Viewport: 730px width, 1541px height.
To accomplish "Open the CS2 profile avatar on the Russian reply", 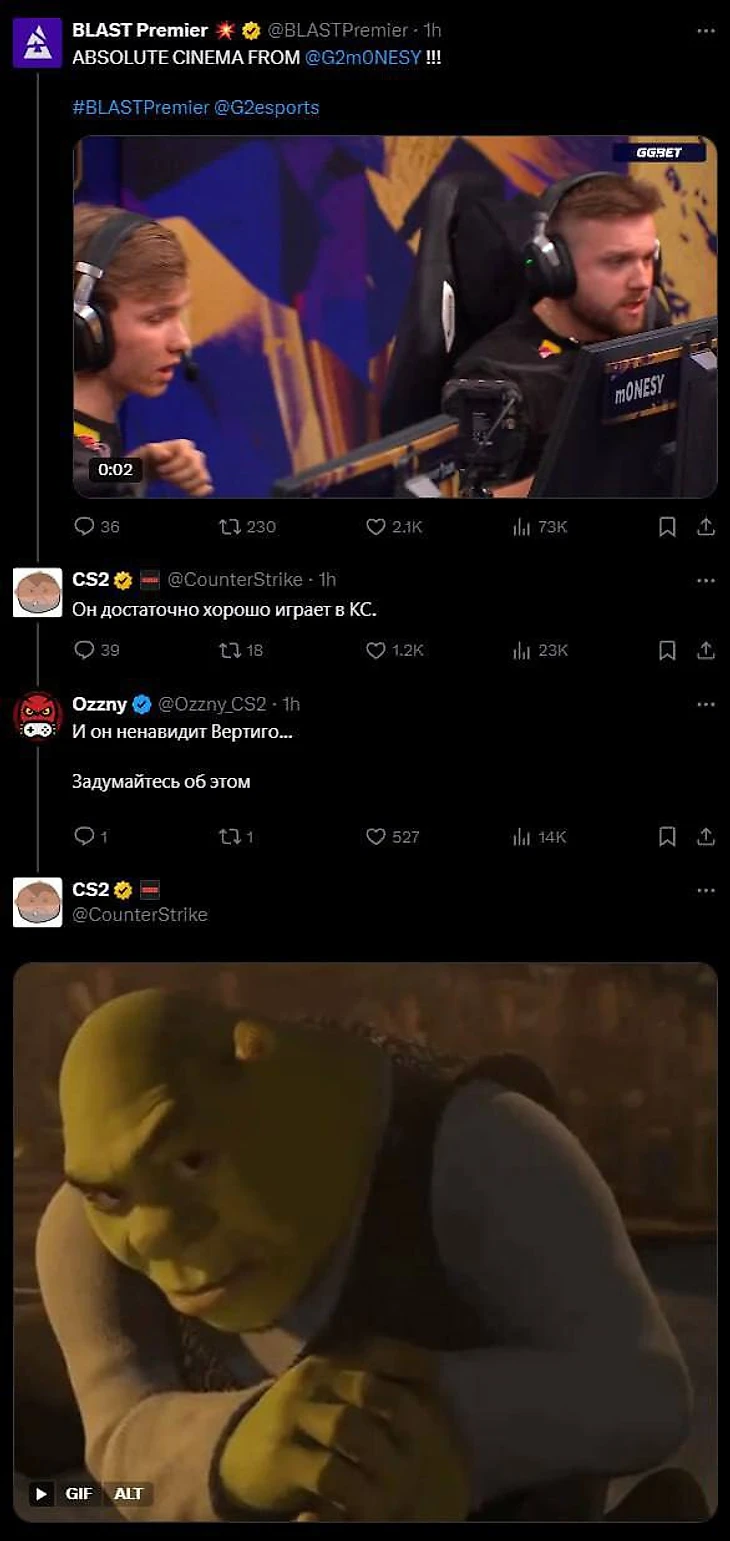I will [38, 592].
